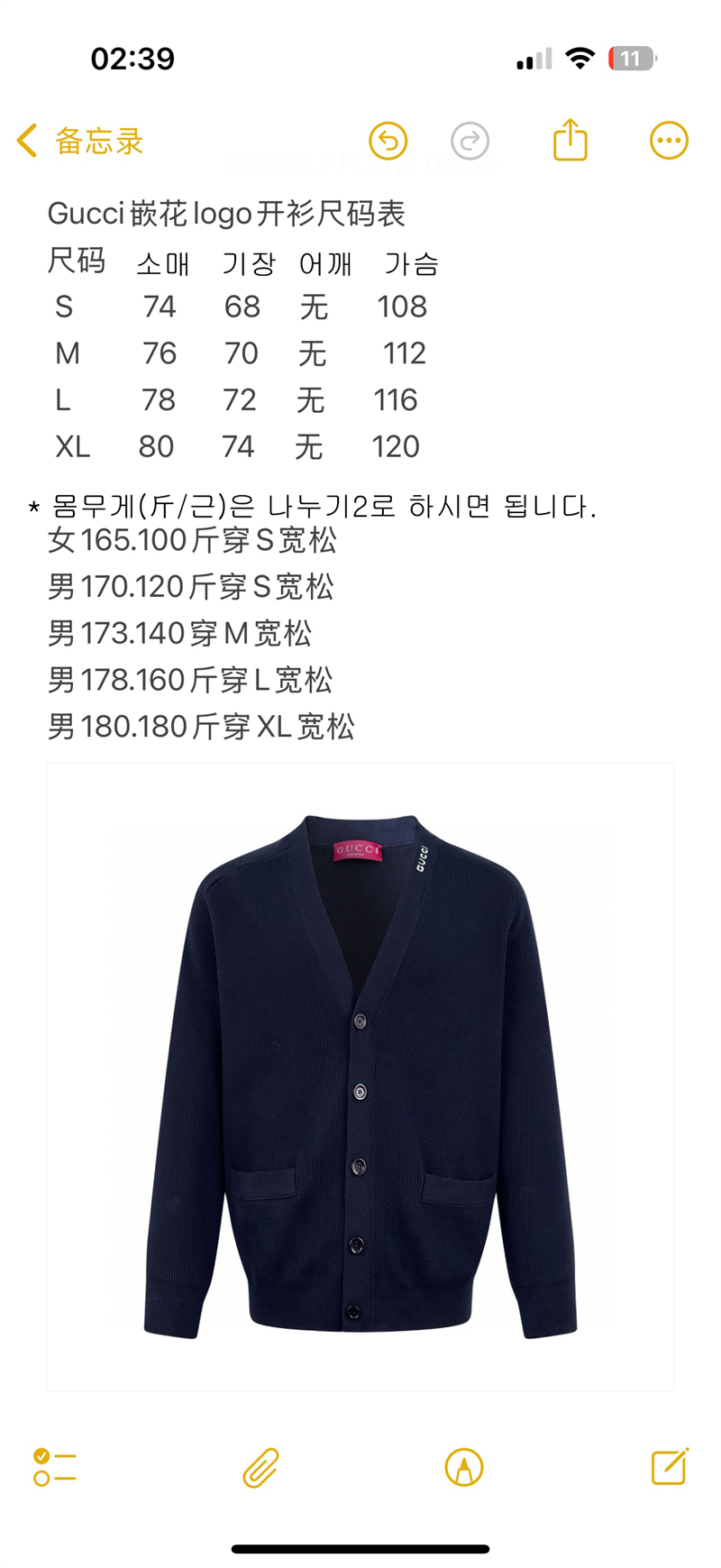
Task: Add a checklist to the note
Action: pos(55,1467)
